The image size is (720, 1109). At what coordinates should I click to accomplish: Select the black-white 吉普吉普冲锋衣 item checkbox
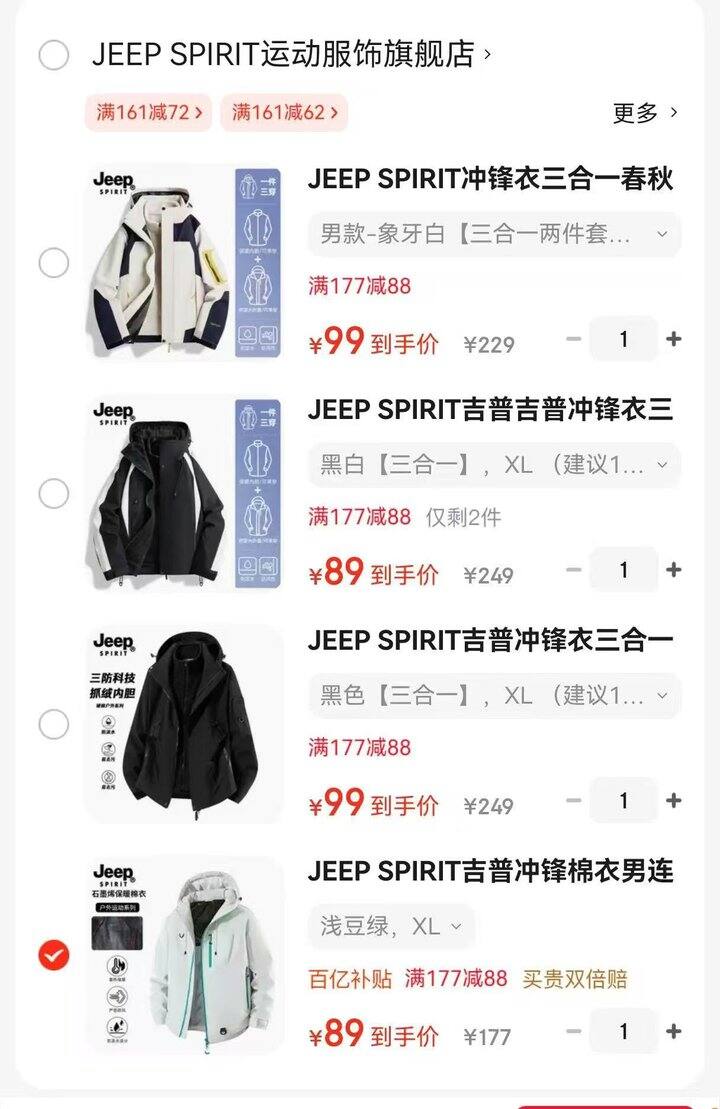pos(54,492)
